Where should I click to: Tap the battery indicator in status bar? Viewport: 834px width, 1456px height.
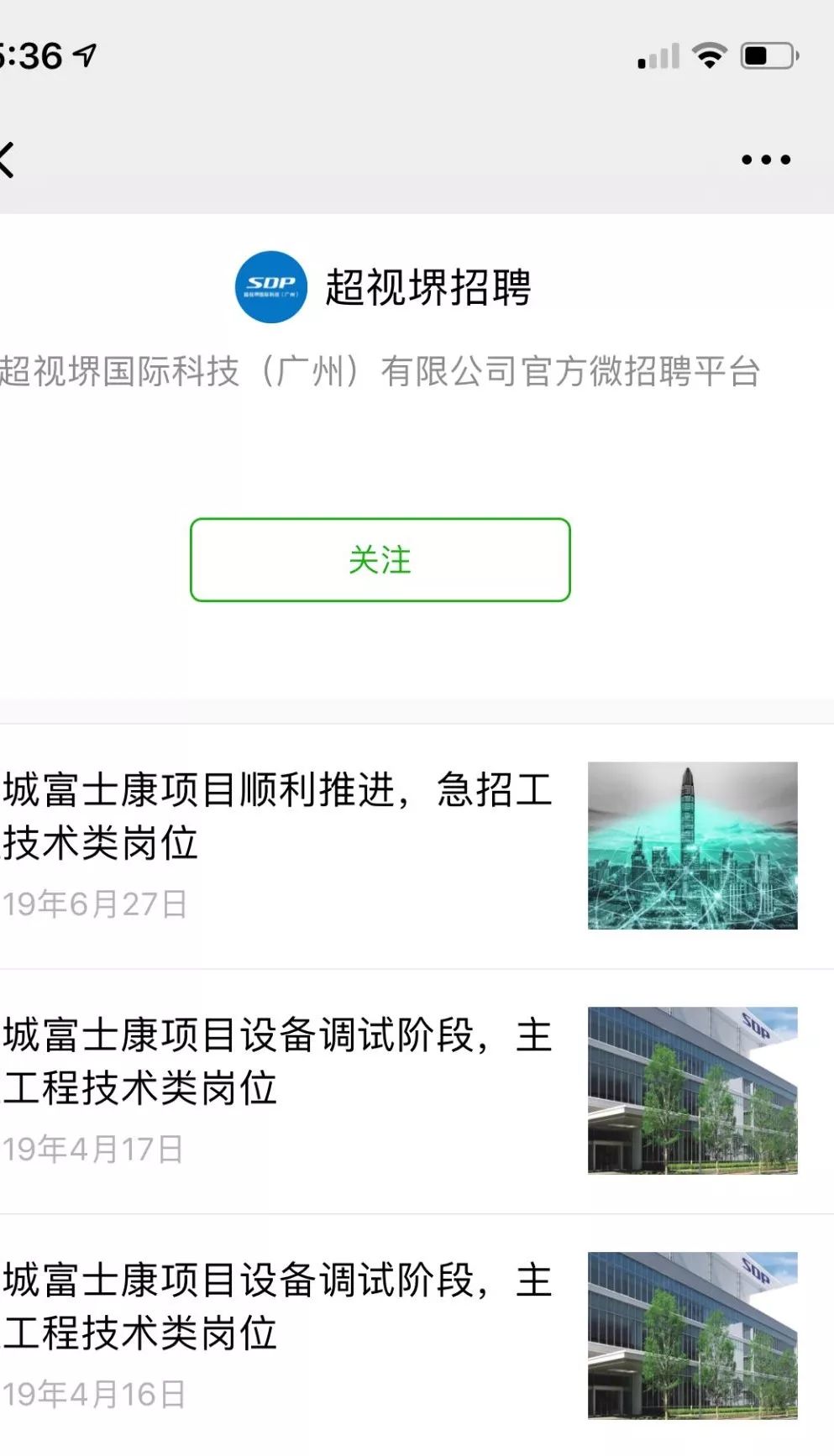tap(767, 55)
